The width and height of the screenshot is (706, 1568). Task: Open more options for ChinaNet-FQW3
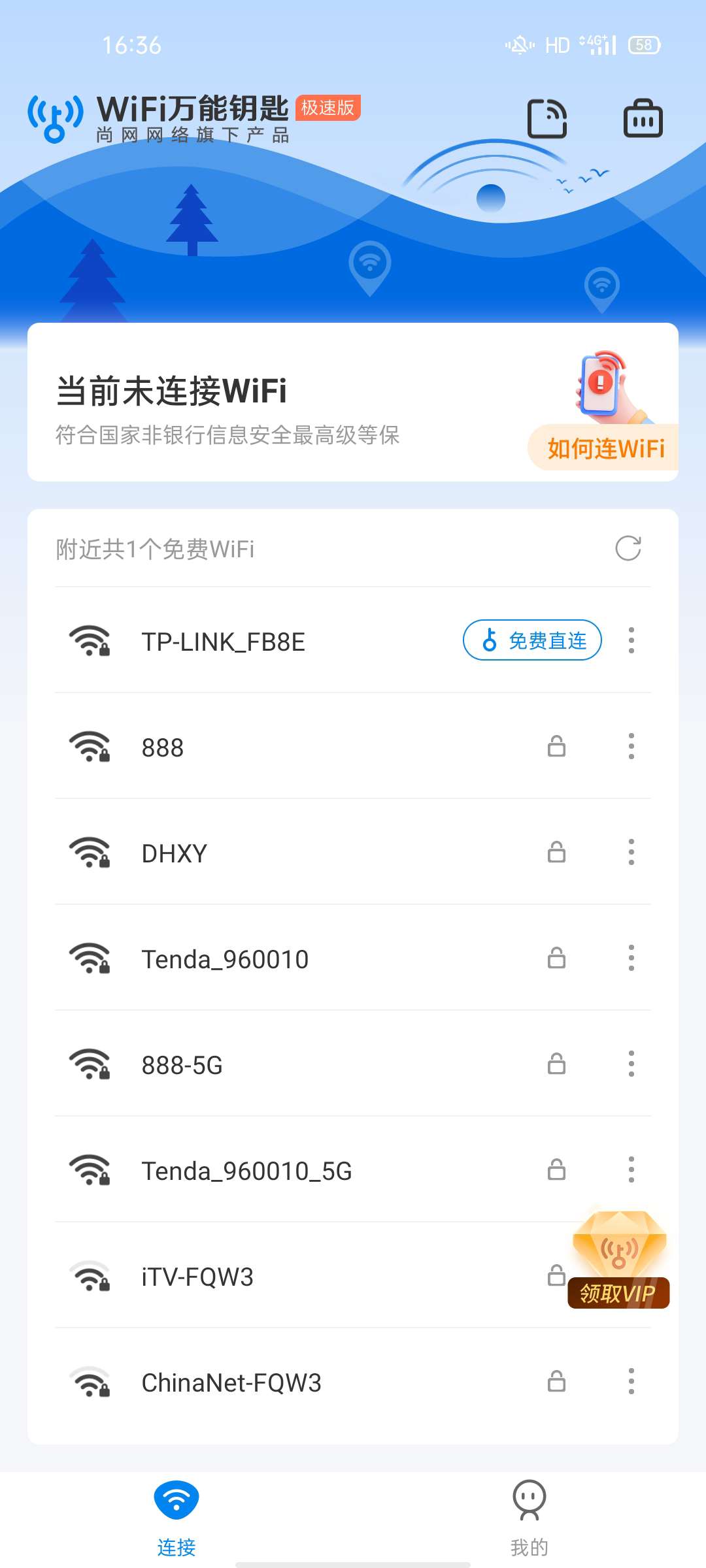click(631, 1381)
